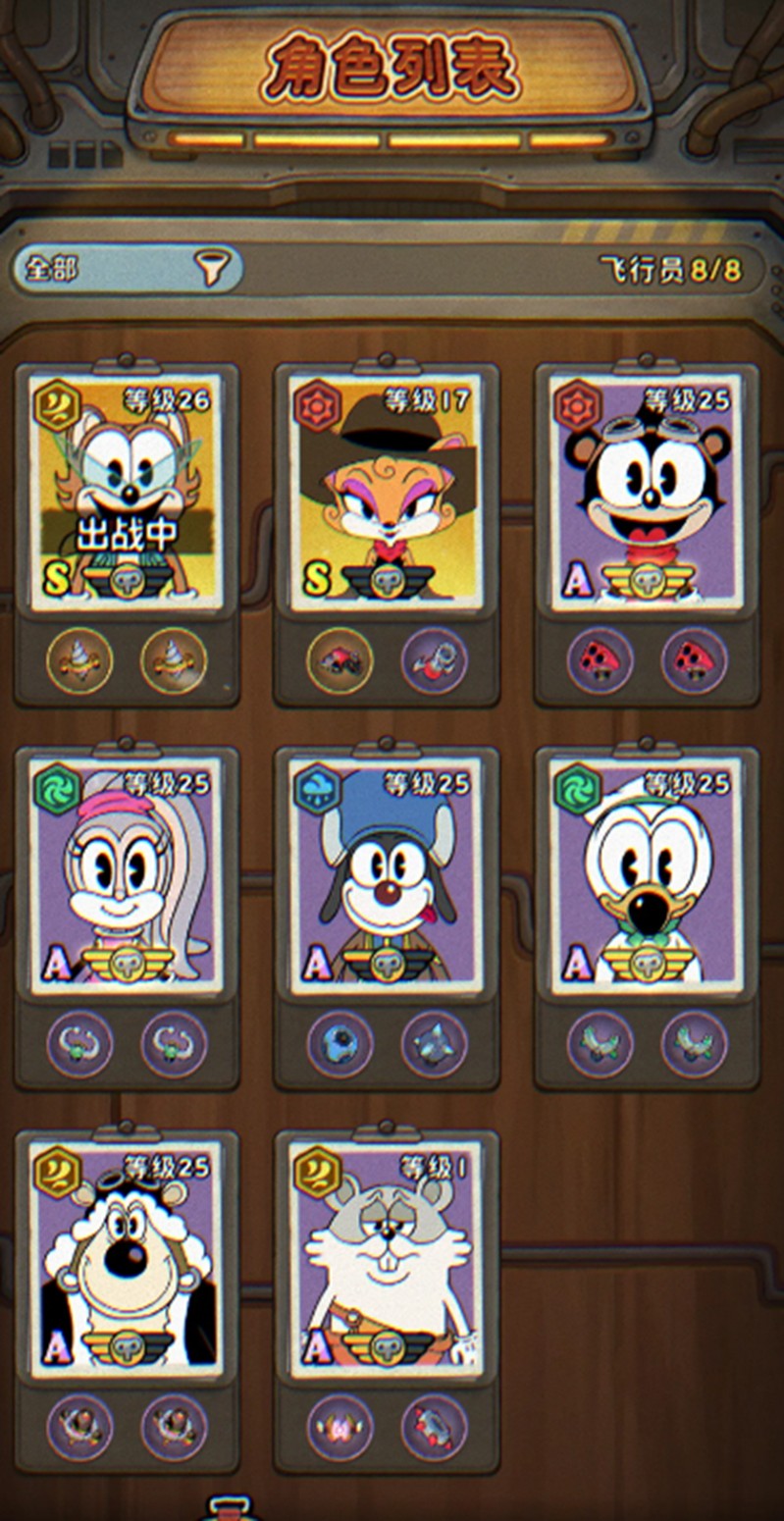The height and width of the screenshot is (1521, 784).
Task: Tap second equipment slot under white duck
Action: [x=694, y=1043]
